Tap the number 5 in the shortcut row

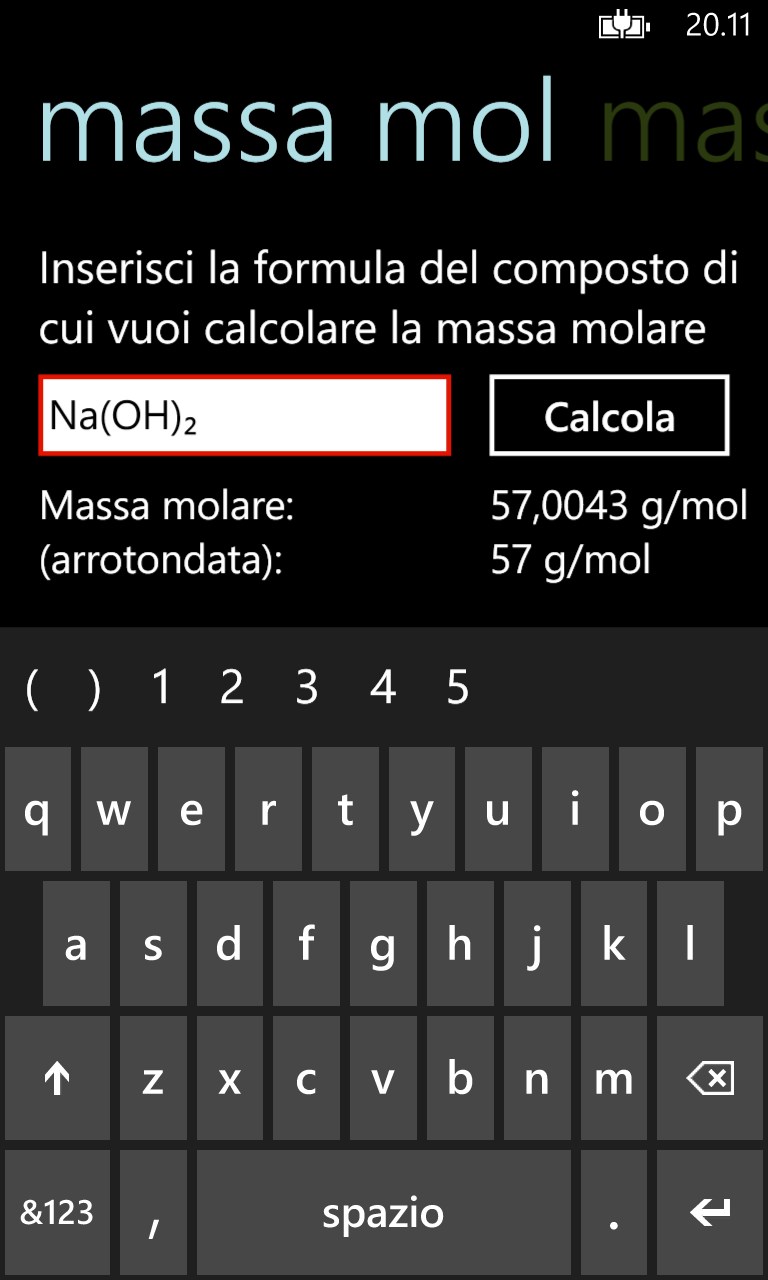point(458,688)
